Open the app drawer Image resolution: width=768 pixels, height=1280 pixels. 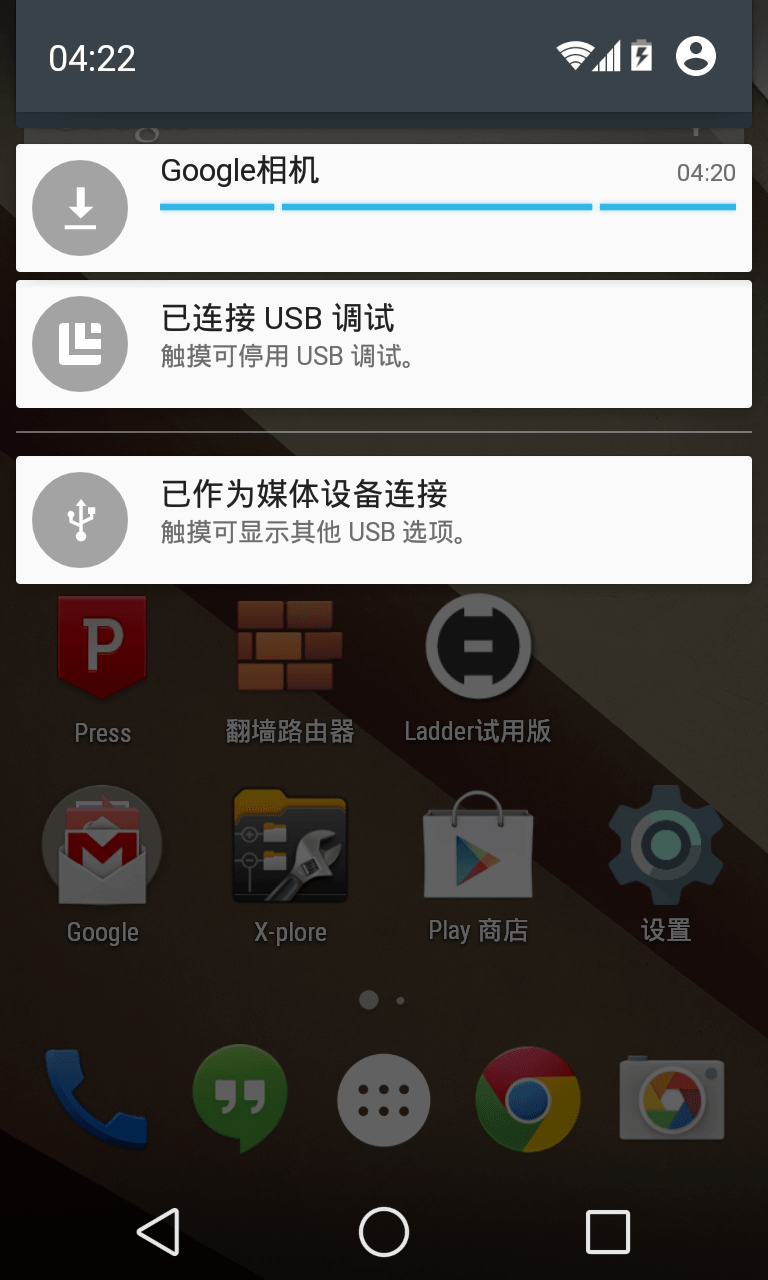pyautogui.click(x=384, y=1100)
